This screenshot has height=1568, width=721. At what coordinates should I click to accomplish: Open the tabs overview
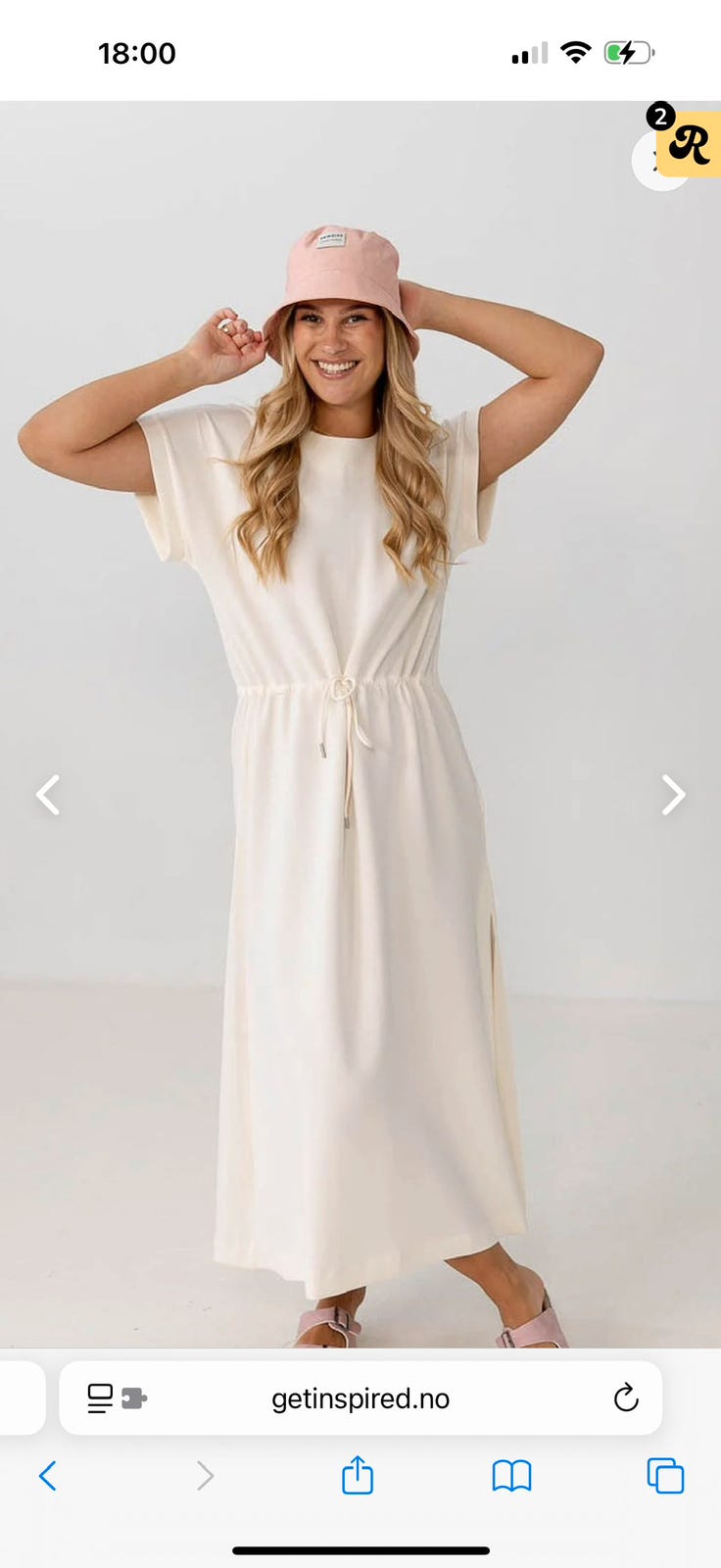665,1476
